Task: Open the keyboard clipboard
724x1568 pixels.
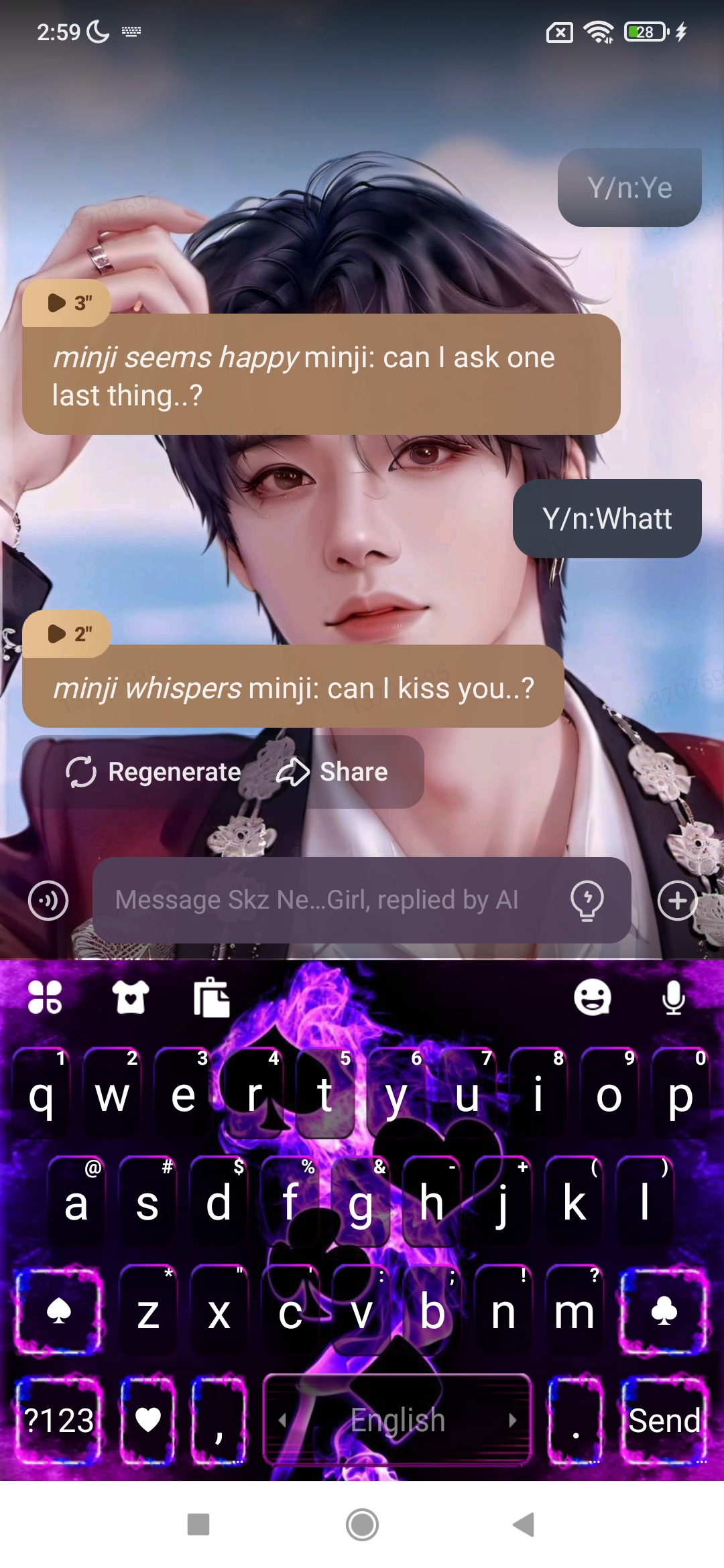Action: 211,998
